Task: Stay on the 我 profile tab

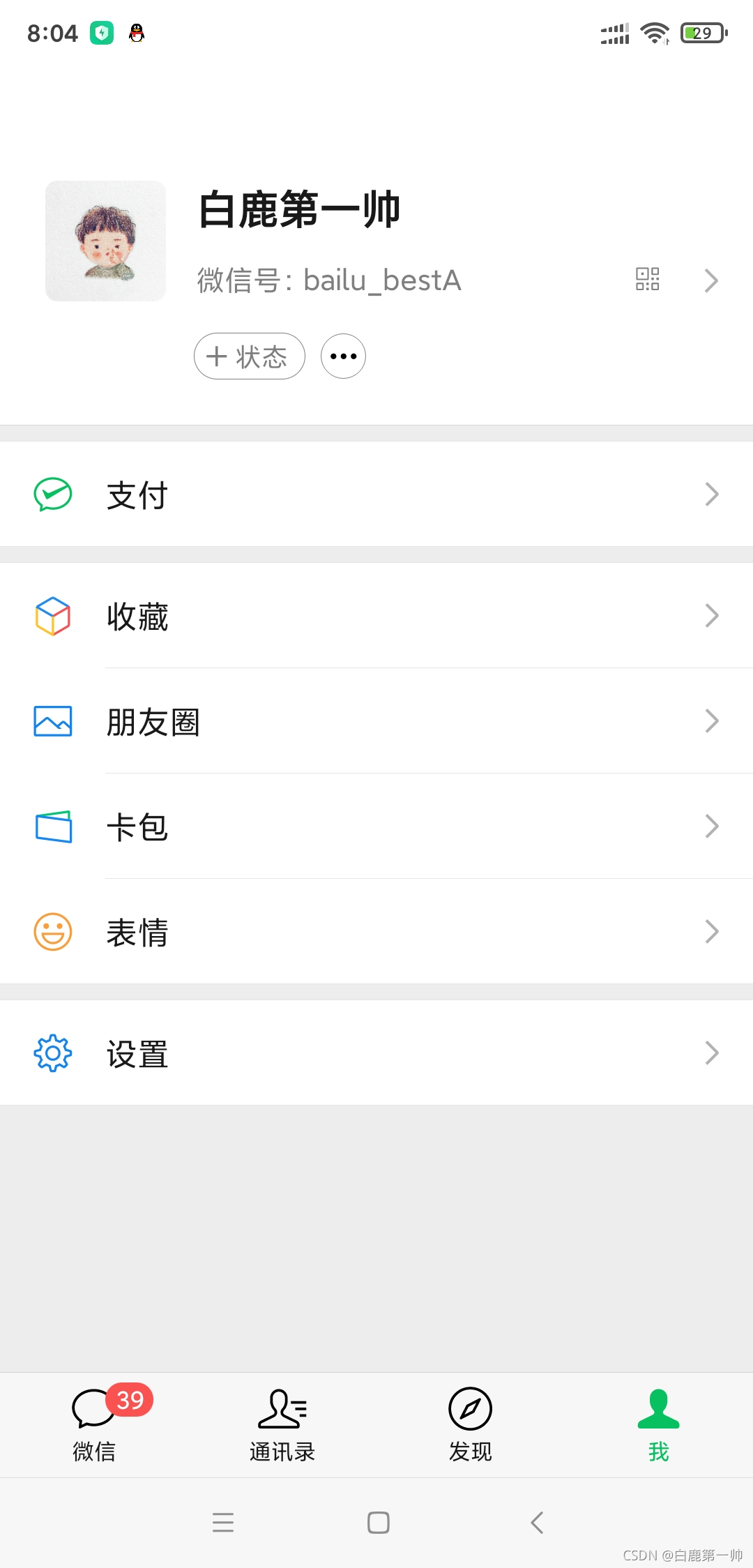Action: (657, 1424)
